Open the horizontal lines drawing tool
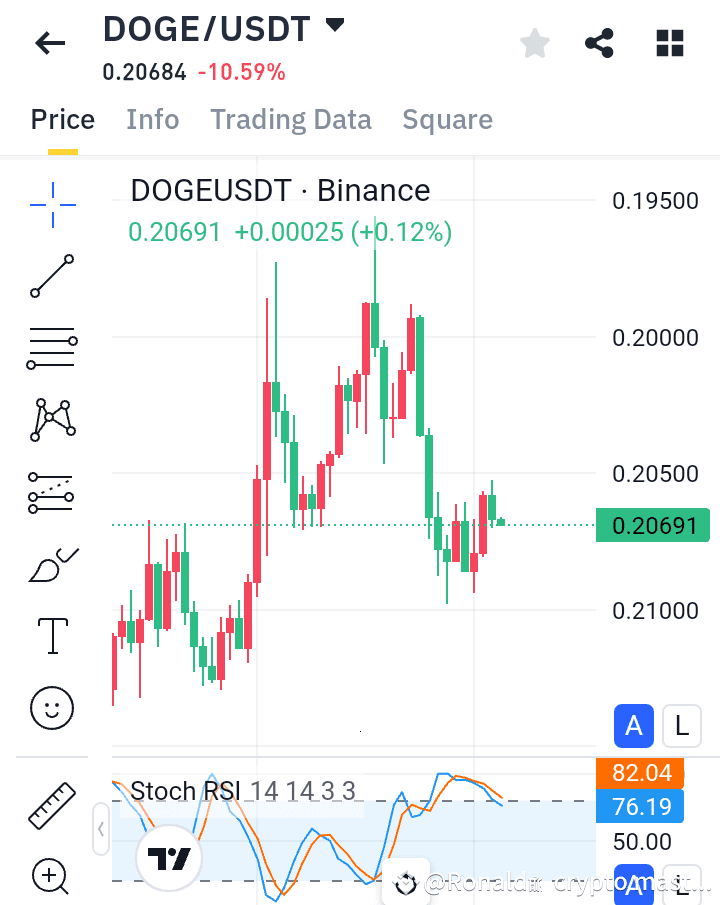Image resolution: width=720 pixels, height=905 pixels. point(50,347)
